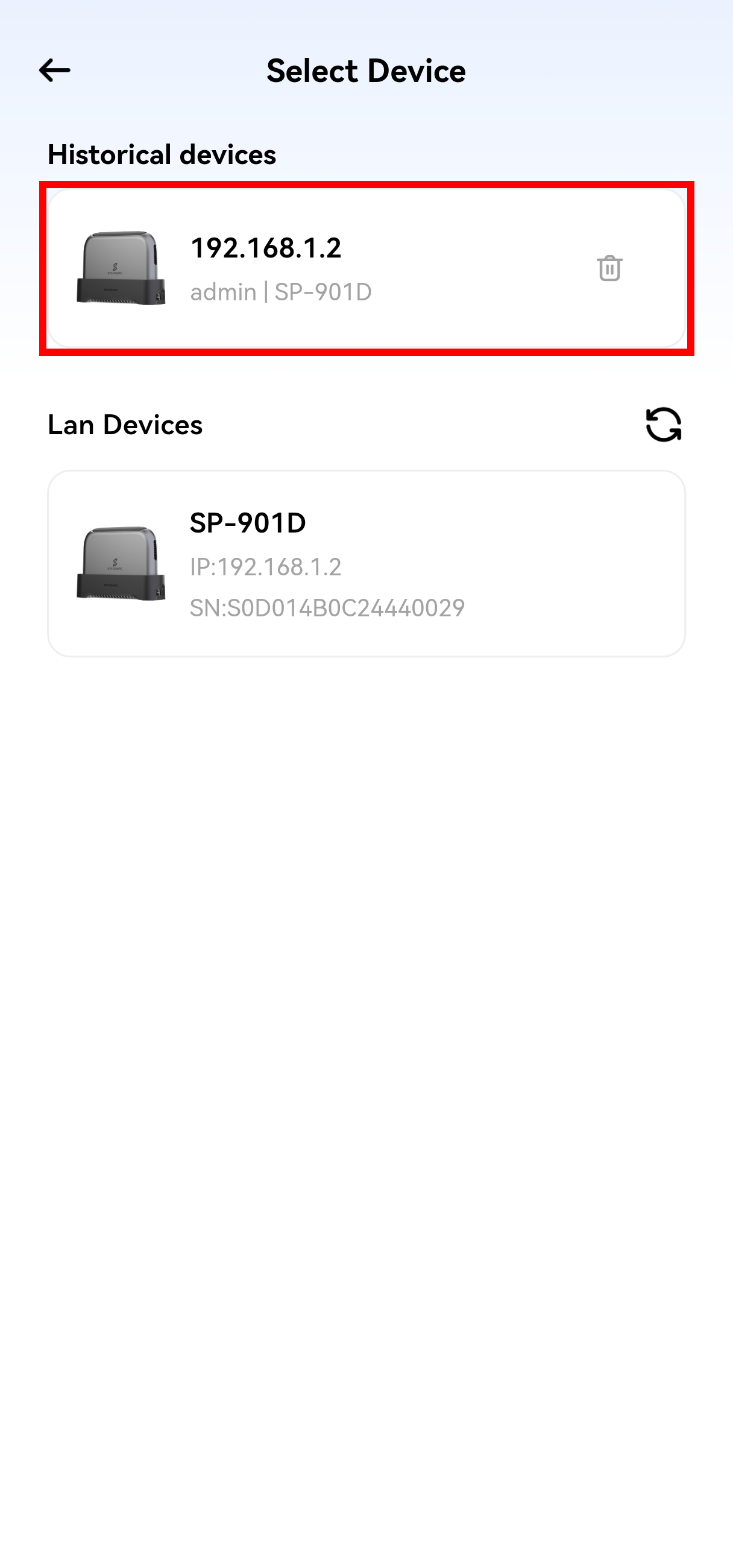The width and height of the screenshot is (733, 1568).
Task: Delete historical device 192.168.1.2
Action: (x=609, y=268)
